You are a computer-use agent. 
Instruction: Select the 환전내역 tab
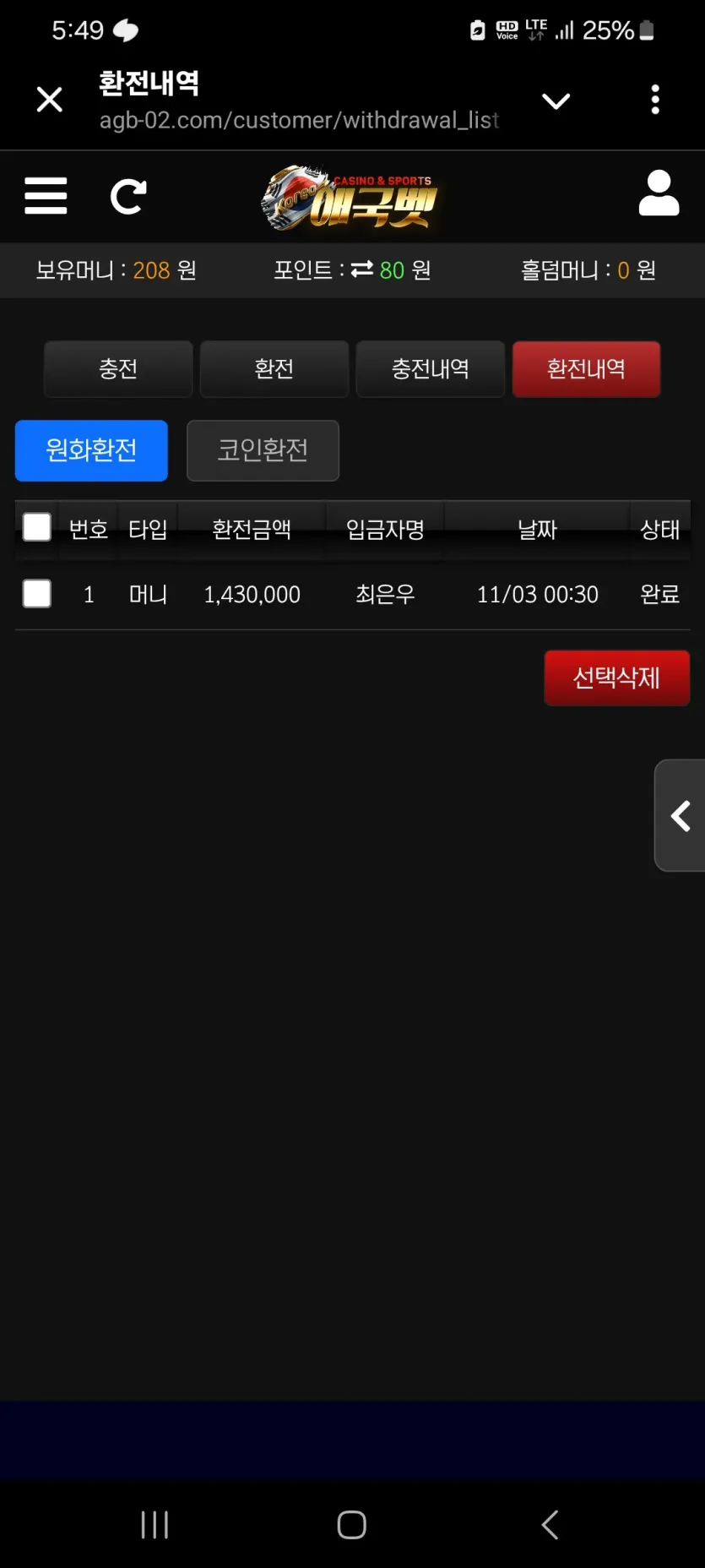(586, 369)
